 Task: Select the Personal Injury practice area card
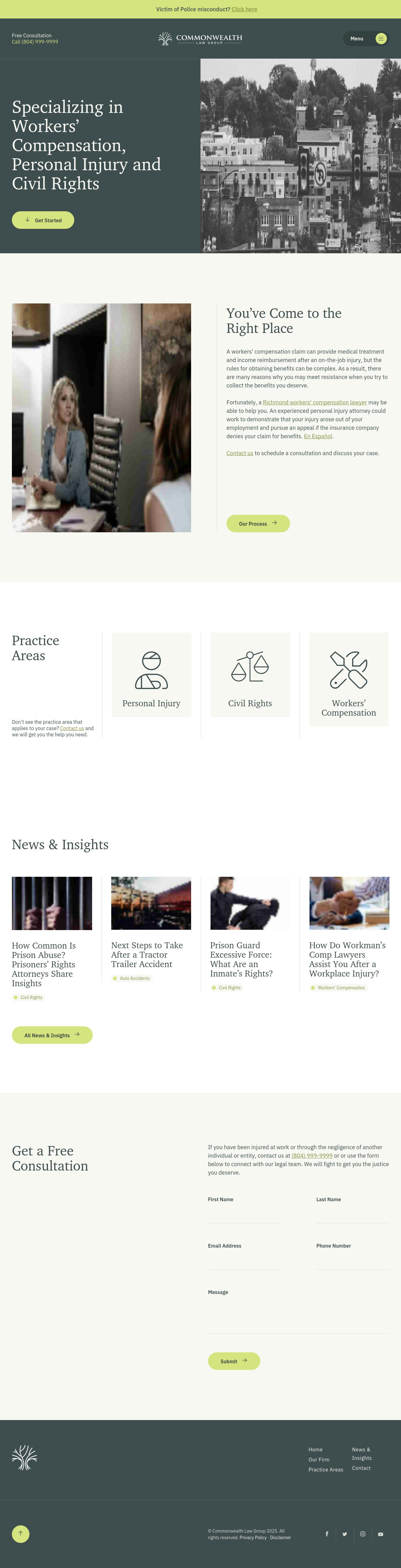tap(152, 674)
